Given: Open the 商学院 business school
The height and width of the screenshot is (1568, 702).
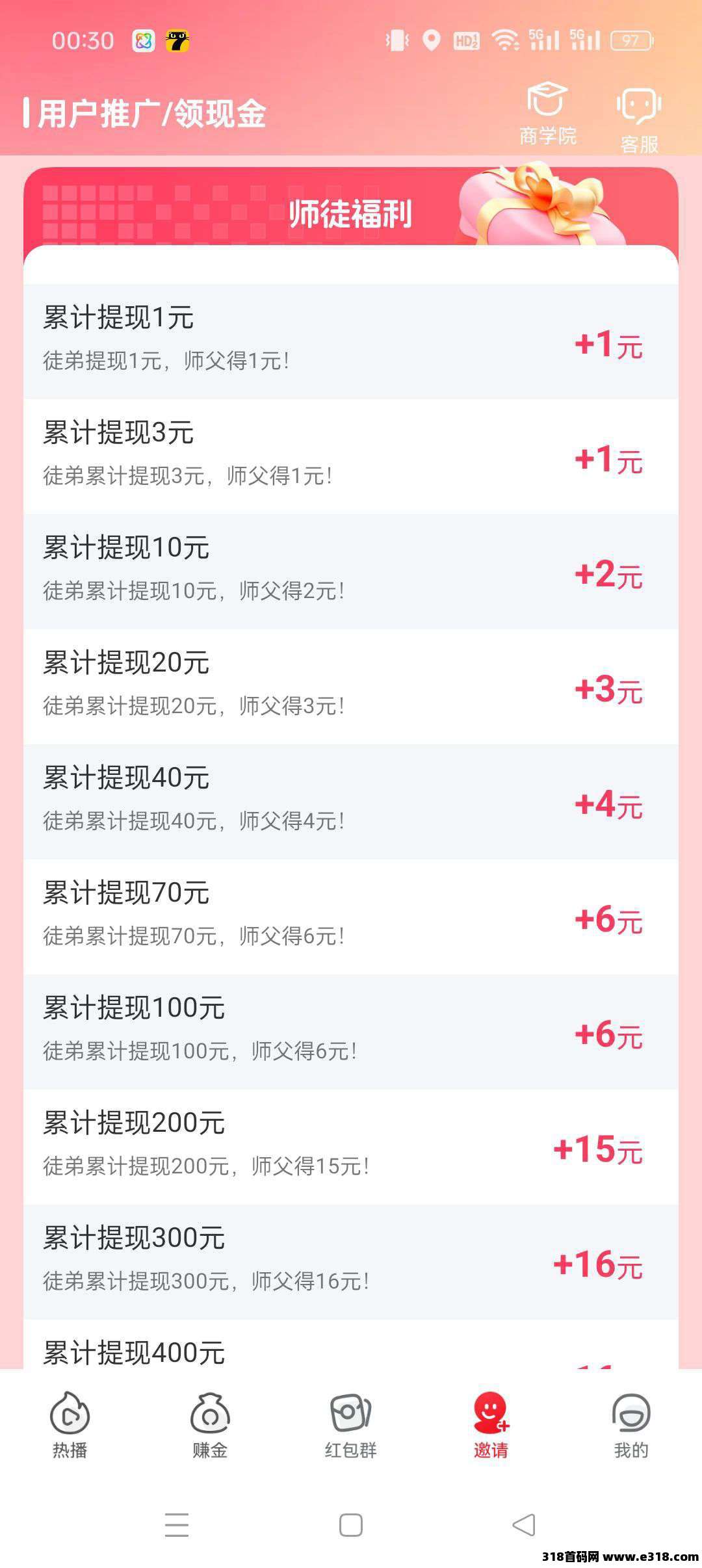Looking at the screenshot, I should [x=547, y=114].
